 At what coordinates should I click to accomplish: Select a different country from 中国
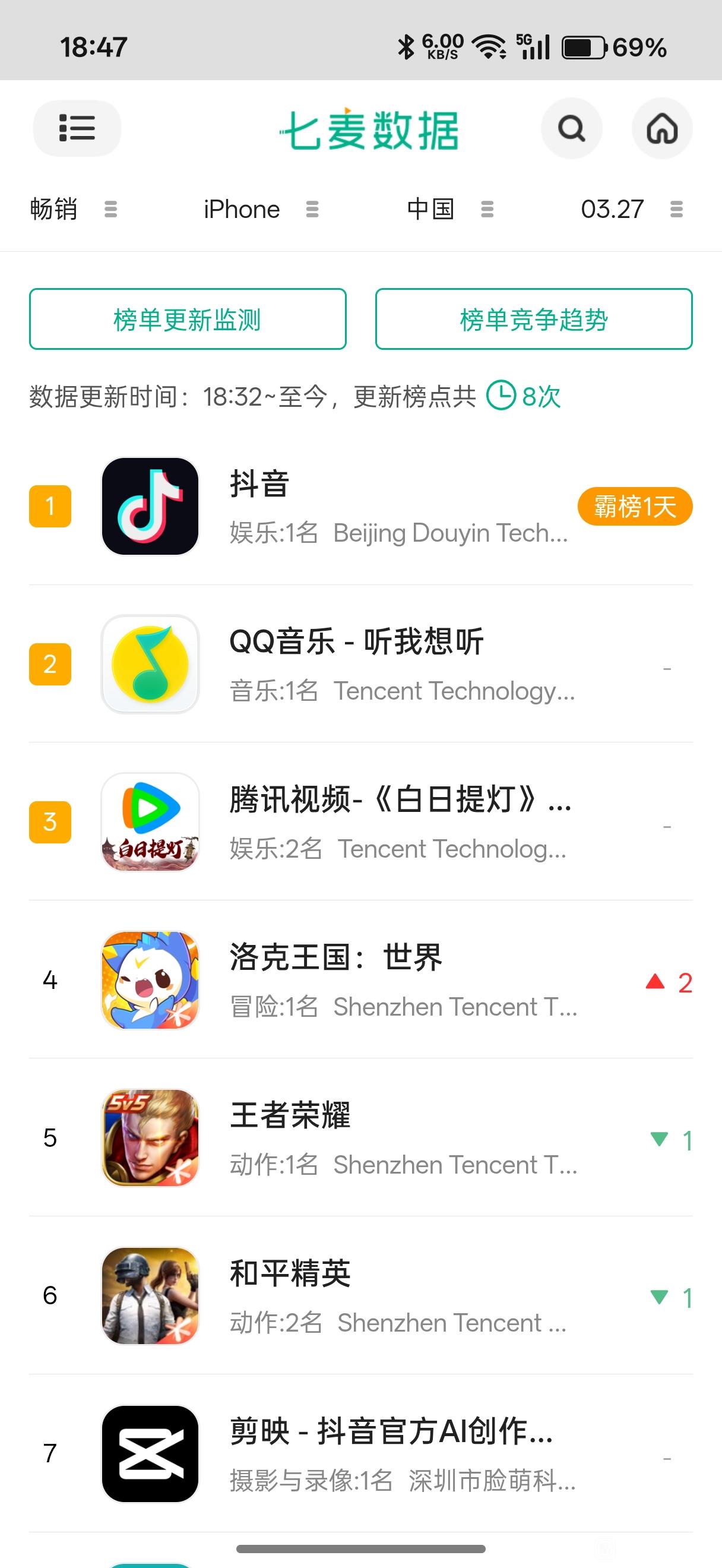coord(449,210)
